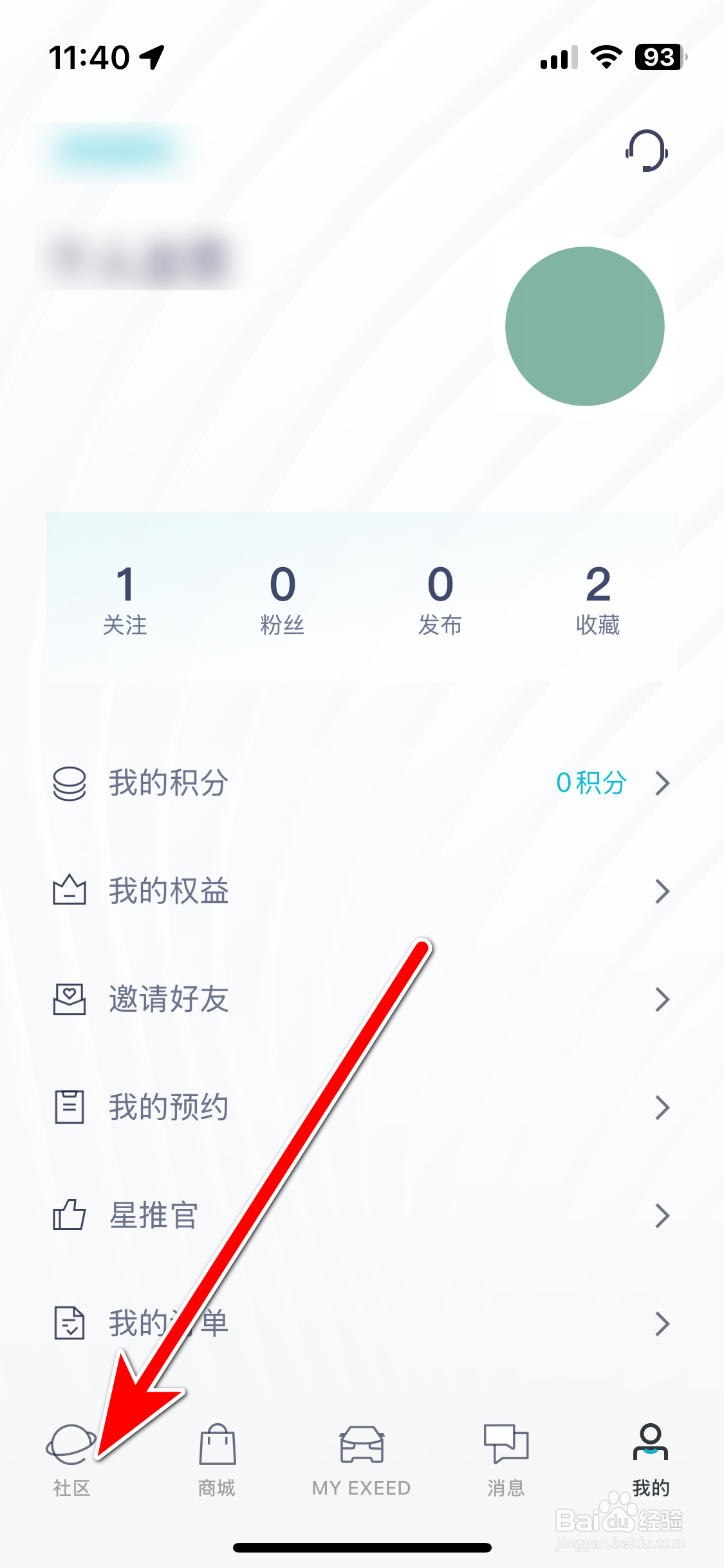
Task: Click the battery indicator showing 93
Action: (x=658, y=57)
